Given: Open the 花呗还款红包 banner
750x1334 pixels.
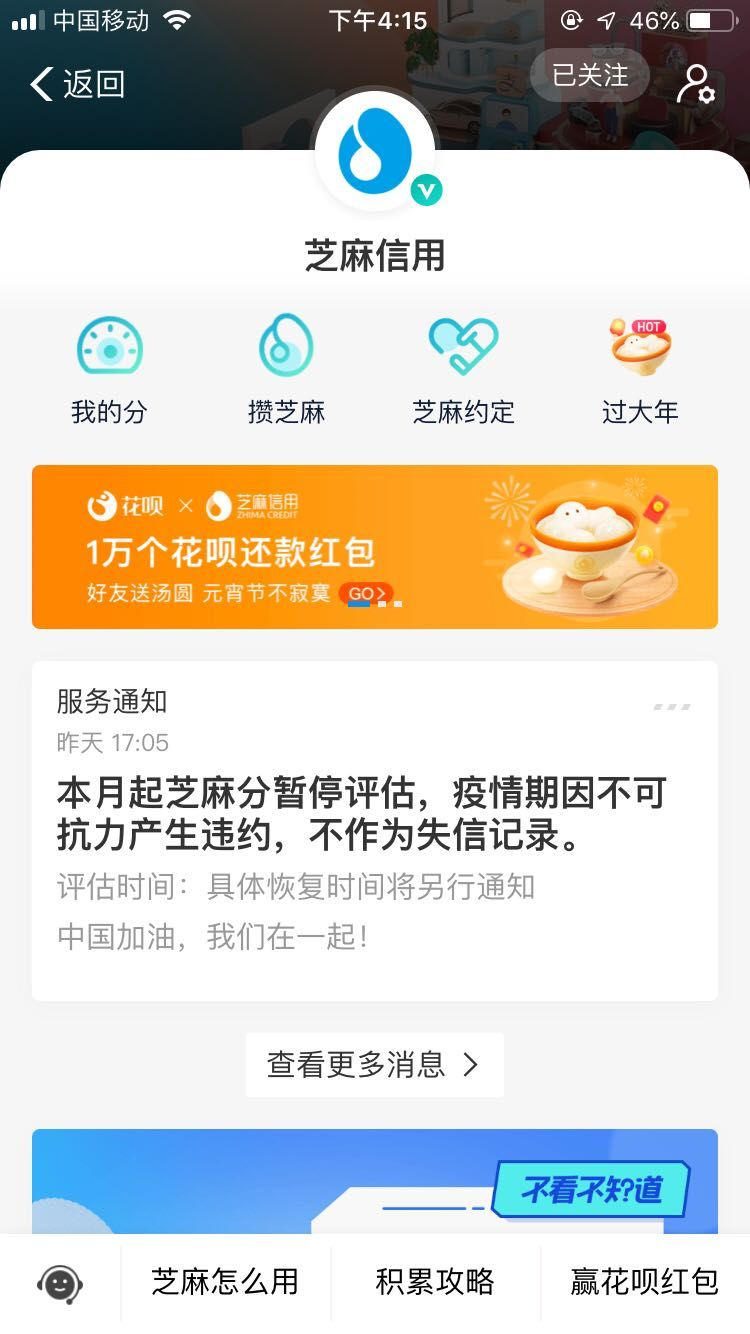Looking at the screenshot, I should point(375,547).
